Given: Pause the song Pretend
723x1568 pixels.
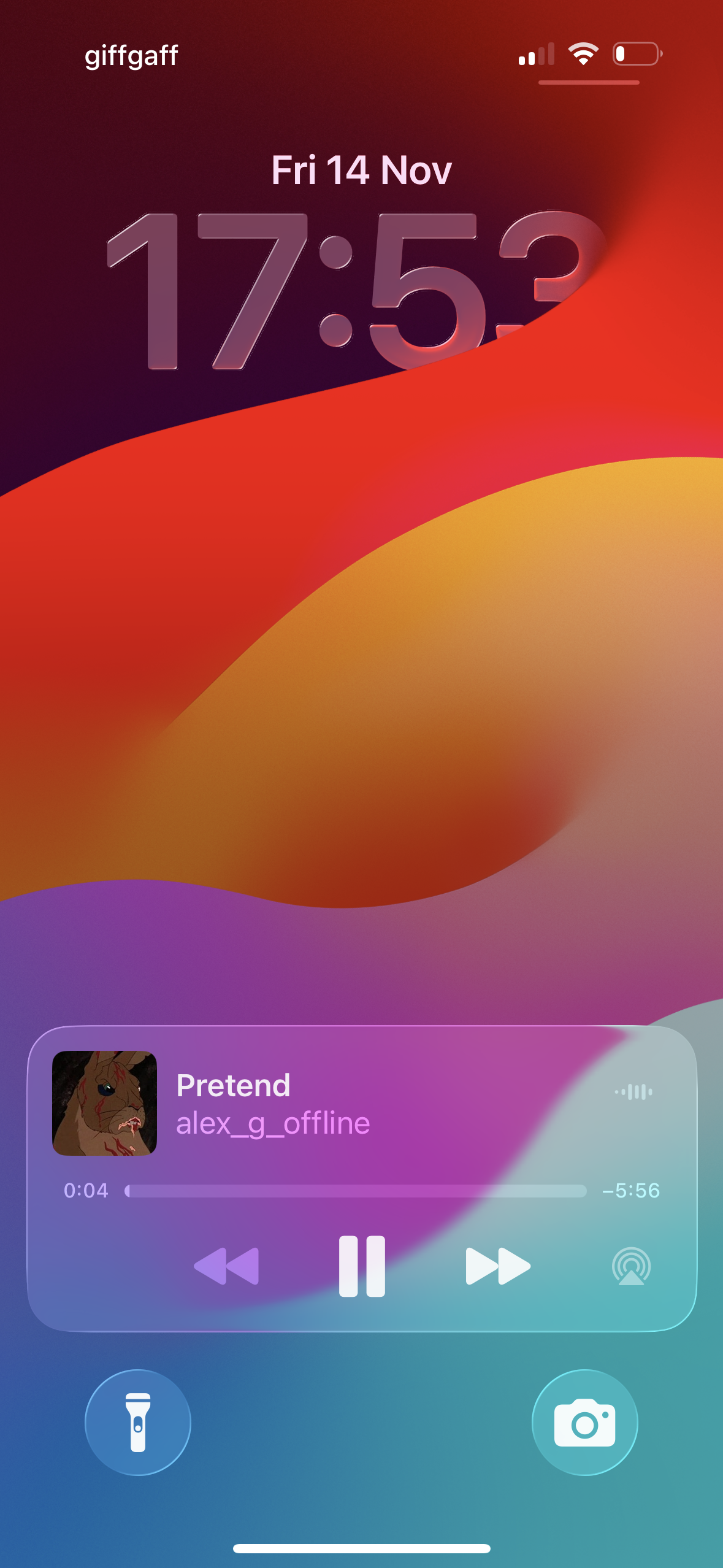Looking at the screenshot, I should click(362, 1266).
